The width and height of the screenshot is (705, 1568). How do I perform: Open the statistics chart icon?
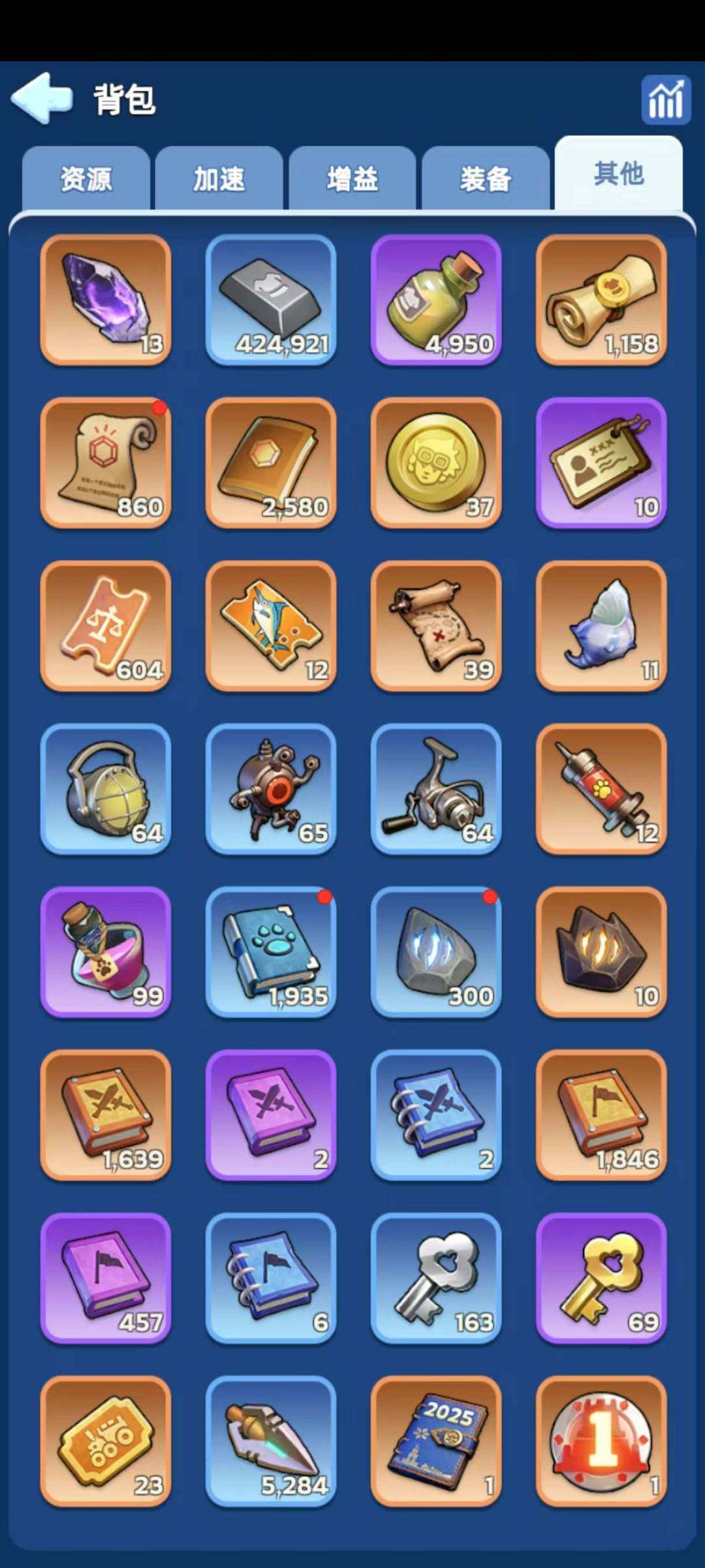[x=665, y=100]
